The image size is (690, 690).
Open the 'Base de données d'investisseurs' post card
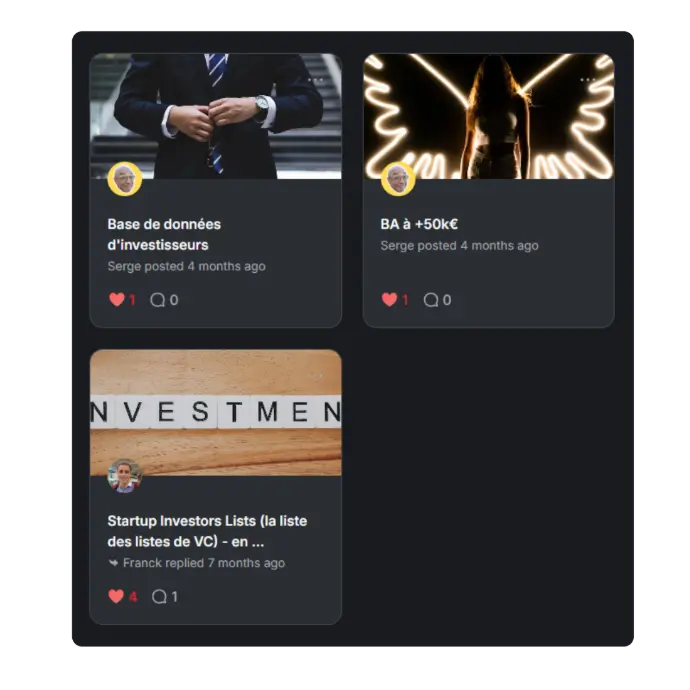tap(164, 234)
